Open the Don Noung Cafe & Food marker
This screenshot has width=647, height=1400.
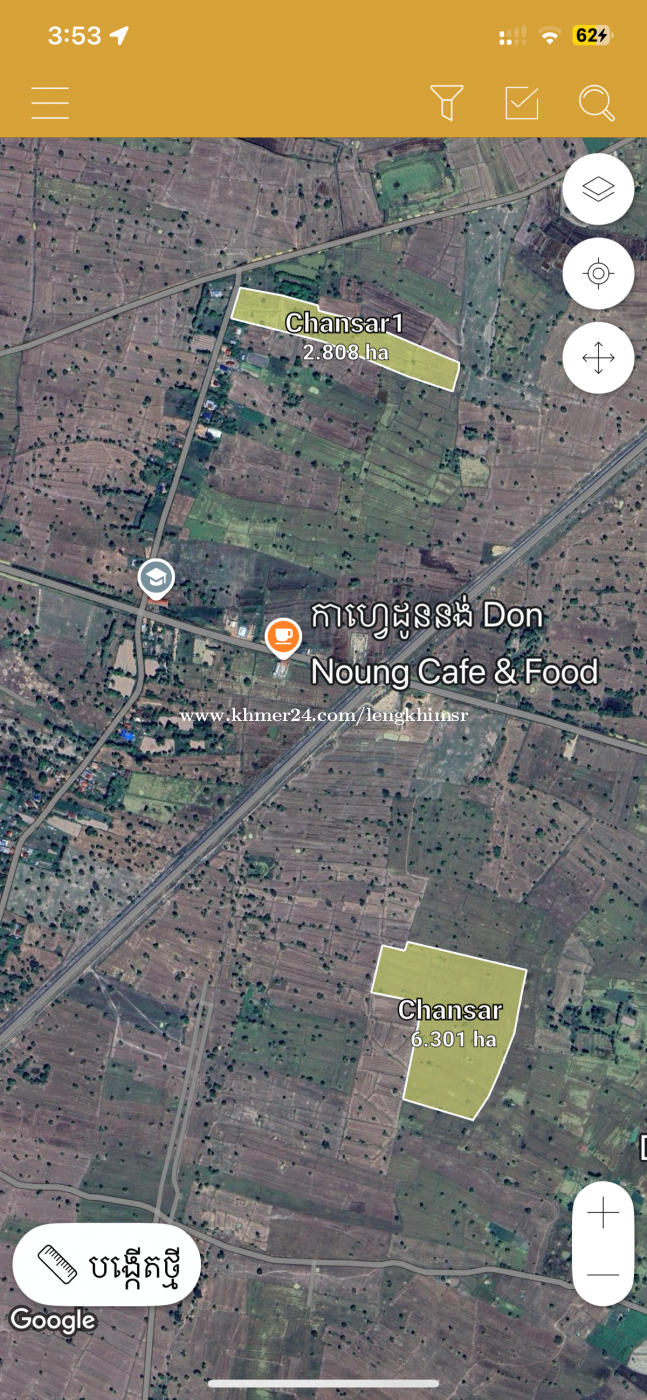pyautogui.click(x=283, y=637)
